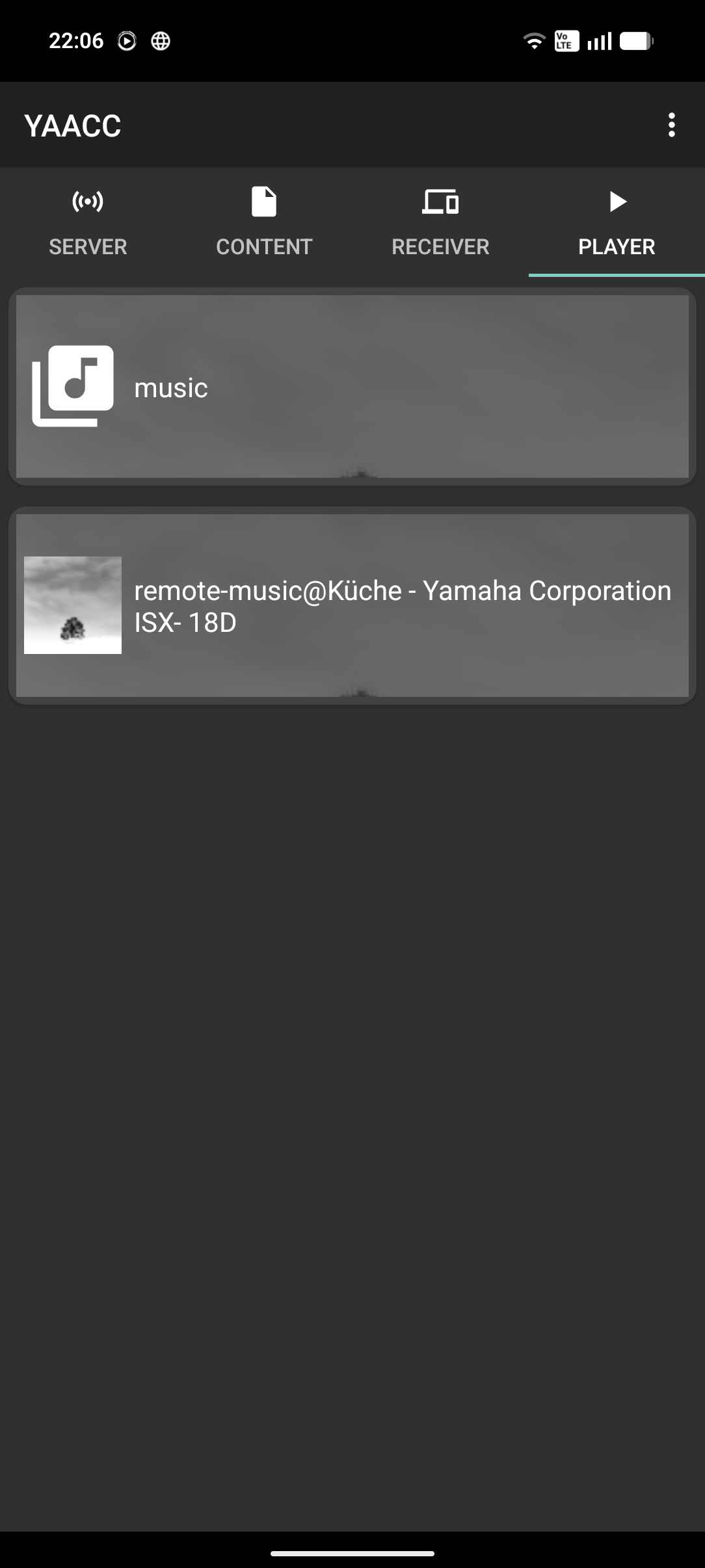This screenshot has height=1568, width=705.
Task: Tap the Yamaha player thumbnail image
Action: click(x=73, y=605)
